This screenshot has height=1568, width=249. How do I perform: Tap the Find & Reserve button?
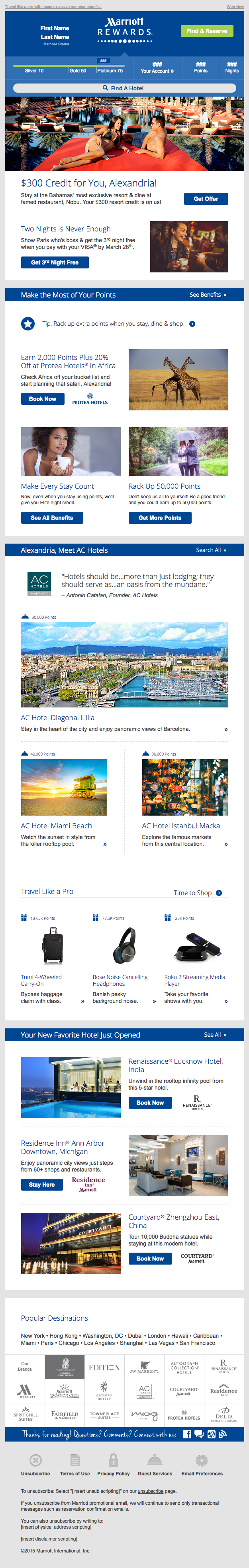pos(207,31)
